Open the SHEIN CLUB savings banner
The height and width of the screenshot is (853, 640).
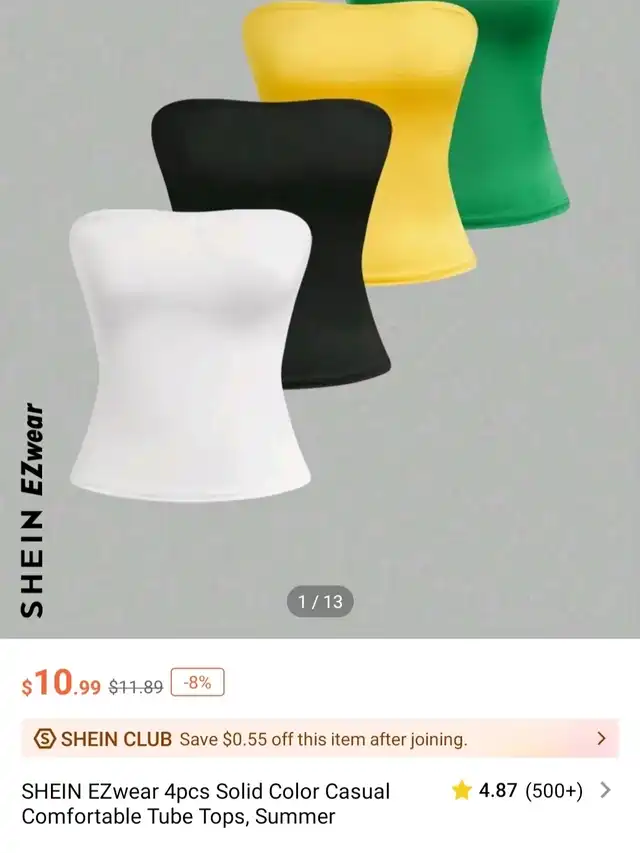(320, 739)
